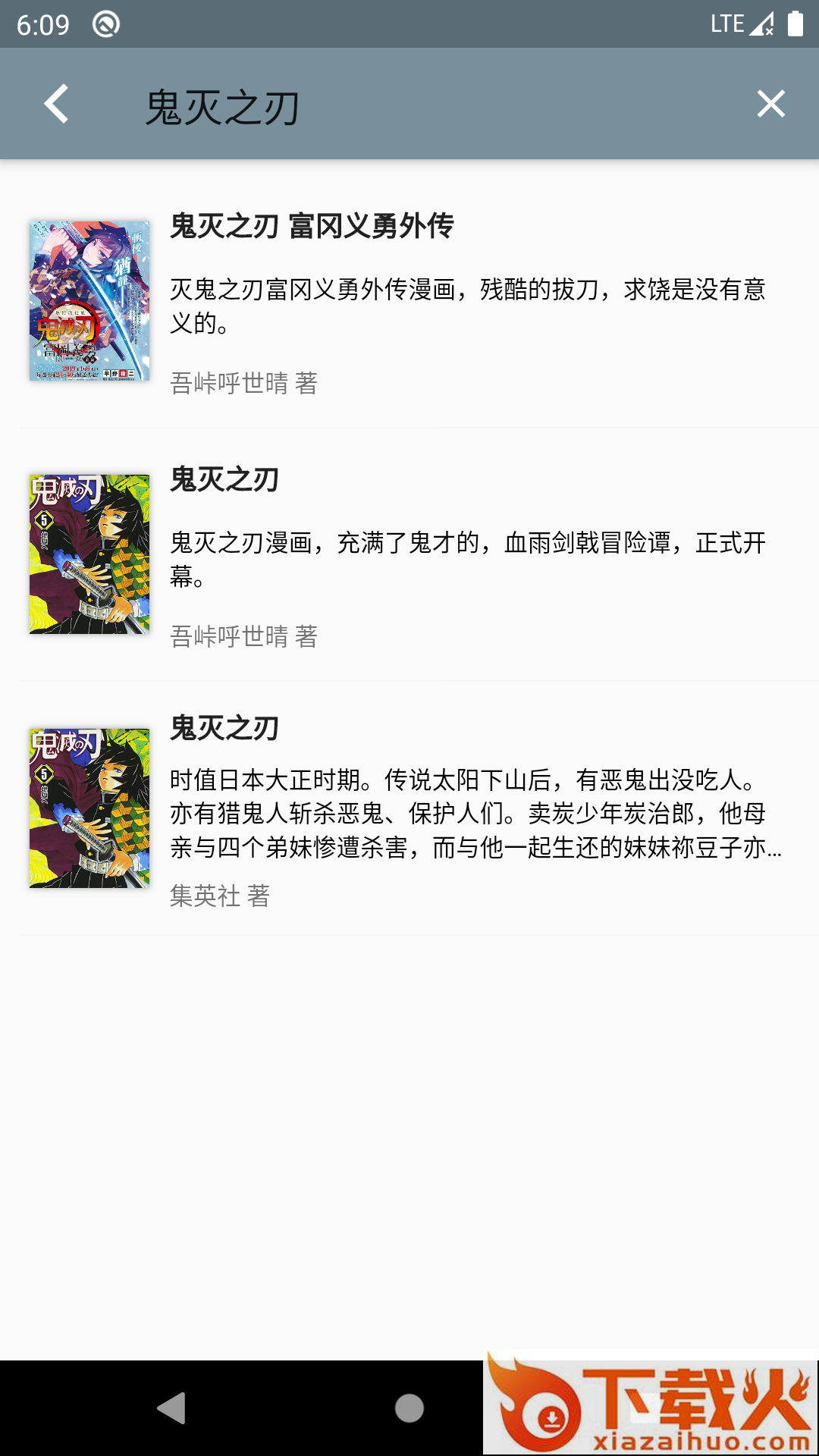Viewport: 819px width, 1456px height.
Task: Go to the system home screen
Action: click(x=409, y=1408)
